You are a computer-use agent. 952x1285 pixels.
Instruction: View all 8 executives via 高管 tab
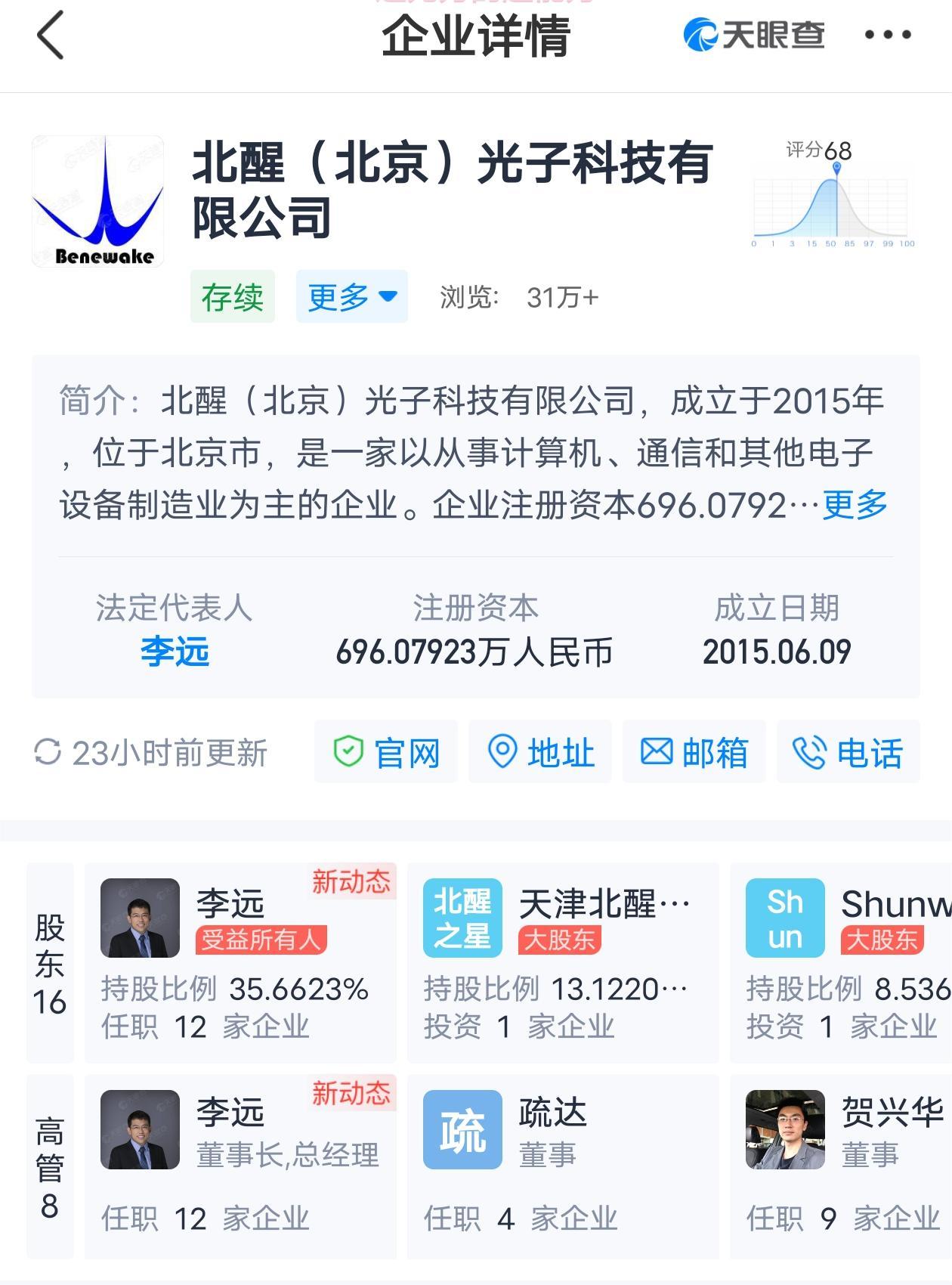(x=50, y=1166)
